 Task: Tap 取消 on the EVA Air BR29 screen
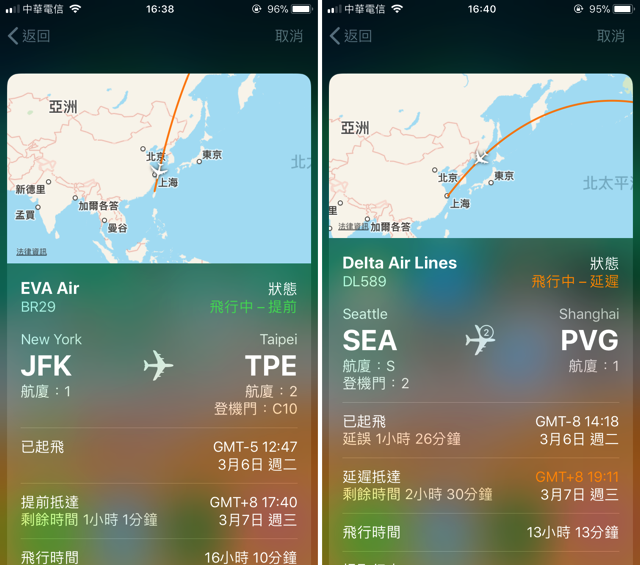[289, 36]
